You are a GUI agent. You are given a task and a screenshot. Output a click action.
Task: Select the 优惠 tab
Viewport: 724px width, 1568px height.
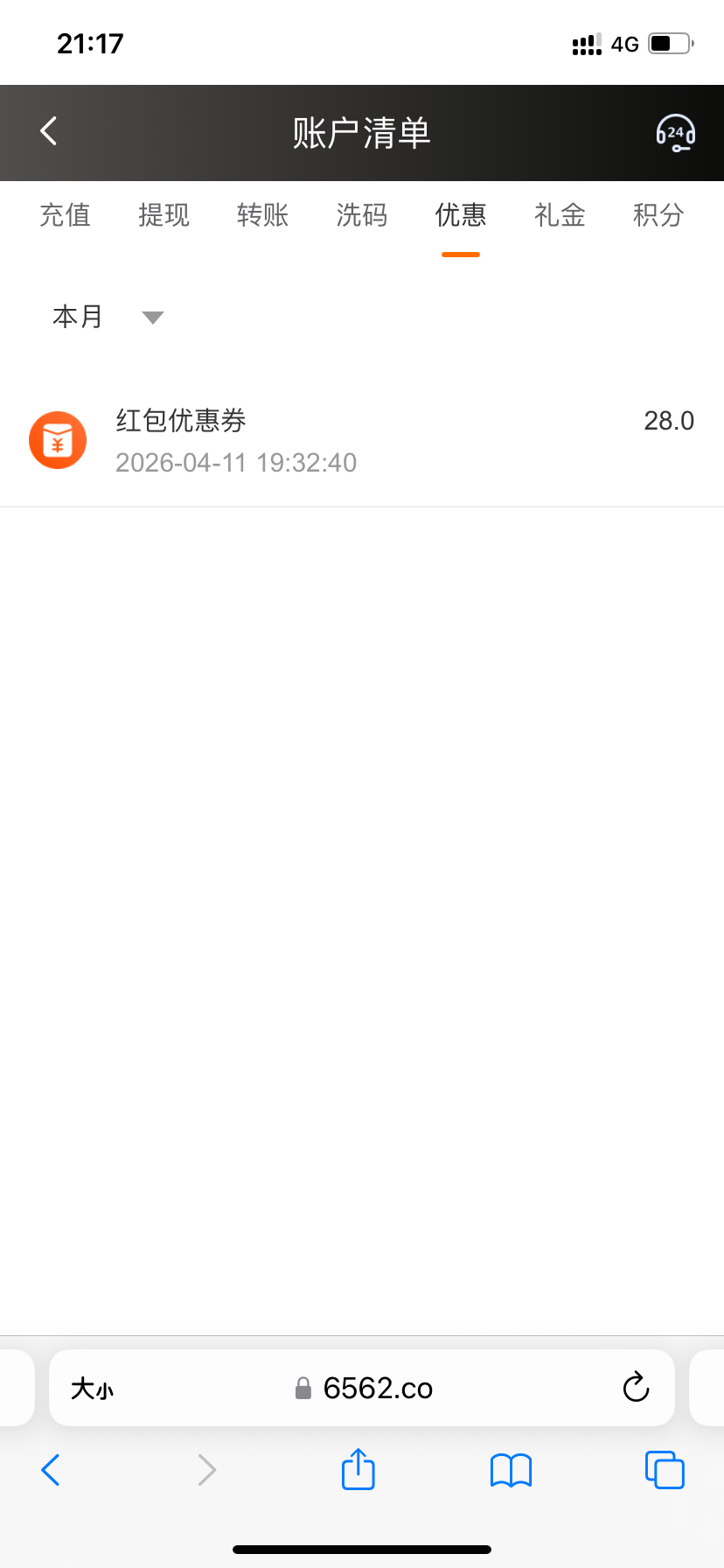(x=460, y=215)
